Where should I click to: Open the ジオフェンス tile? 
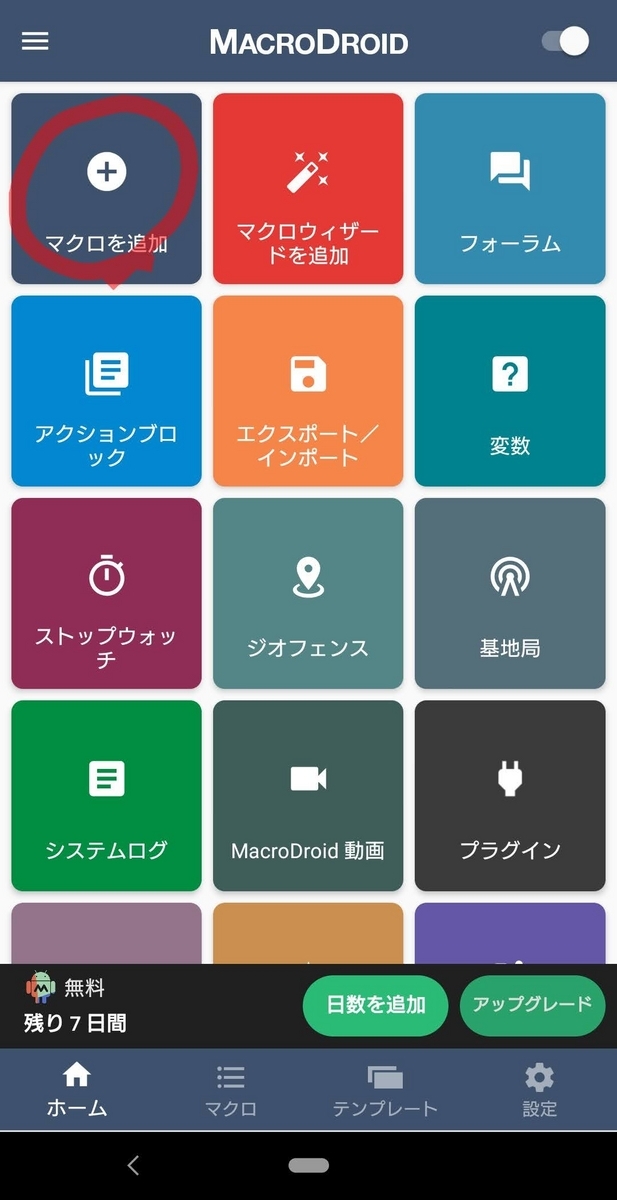coord(308,594)
